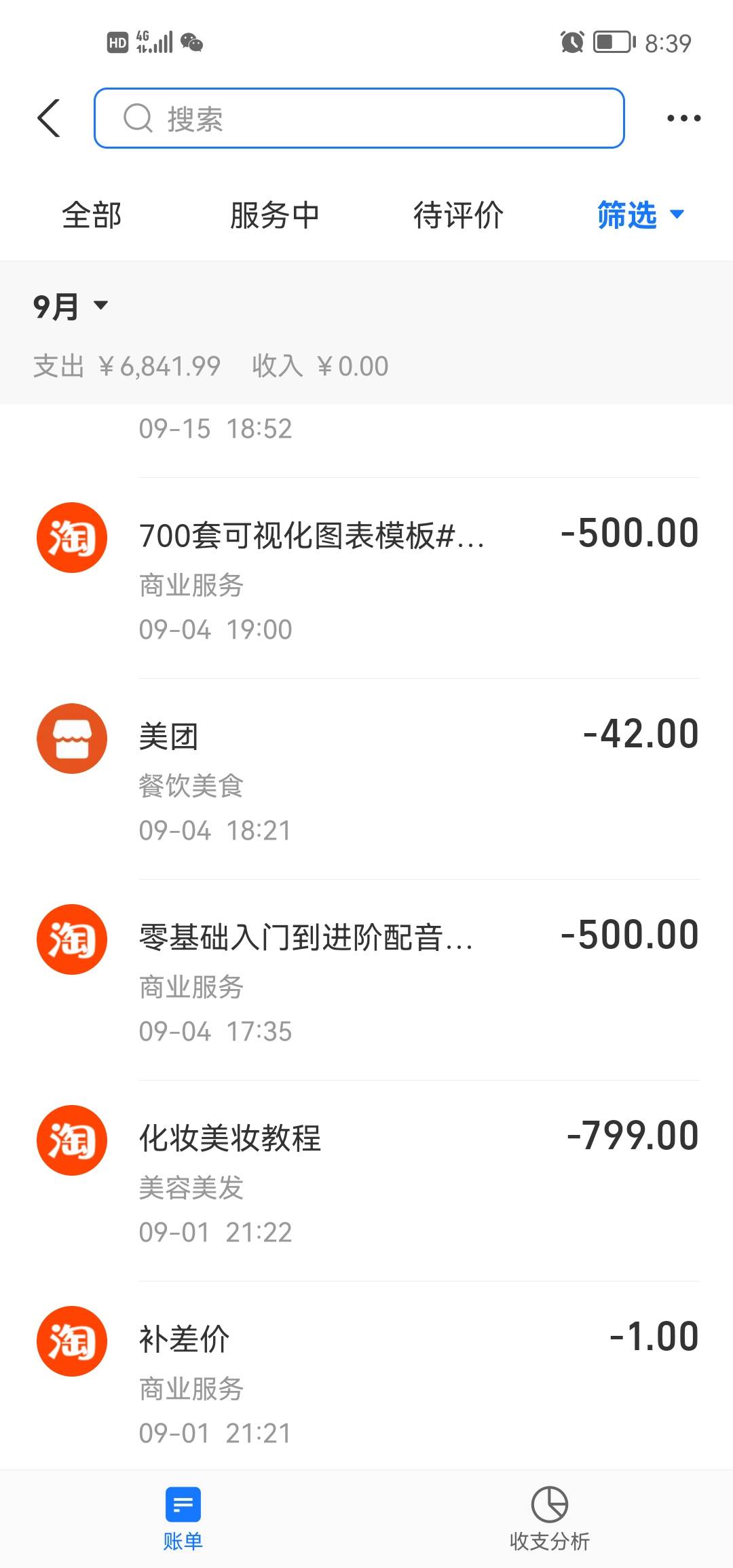Open the 零基础入门到进阶配音 bill entry
This screenshot has height=1568, width=733.
[x=366, y=980]
